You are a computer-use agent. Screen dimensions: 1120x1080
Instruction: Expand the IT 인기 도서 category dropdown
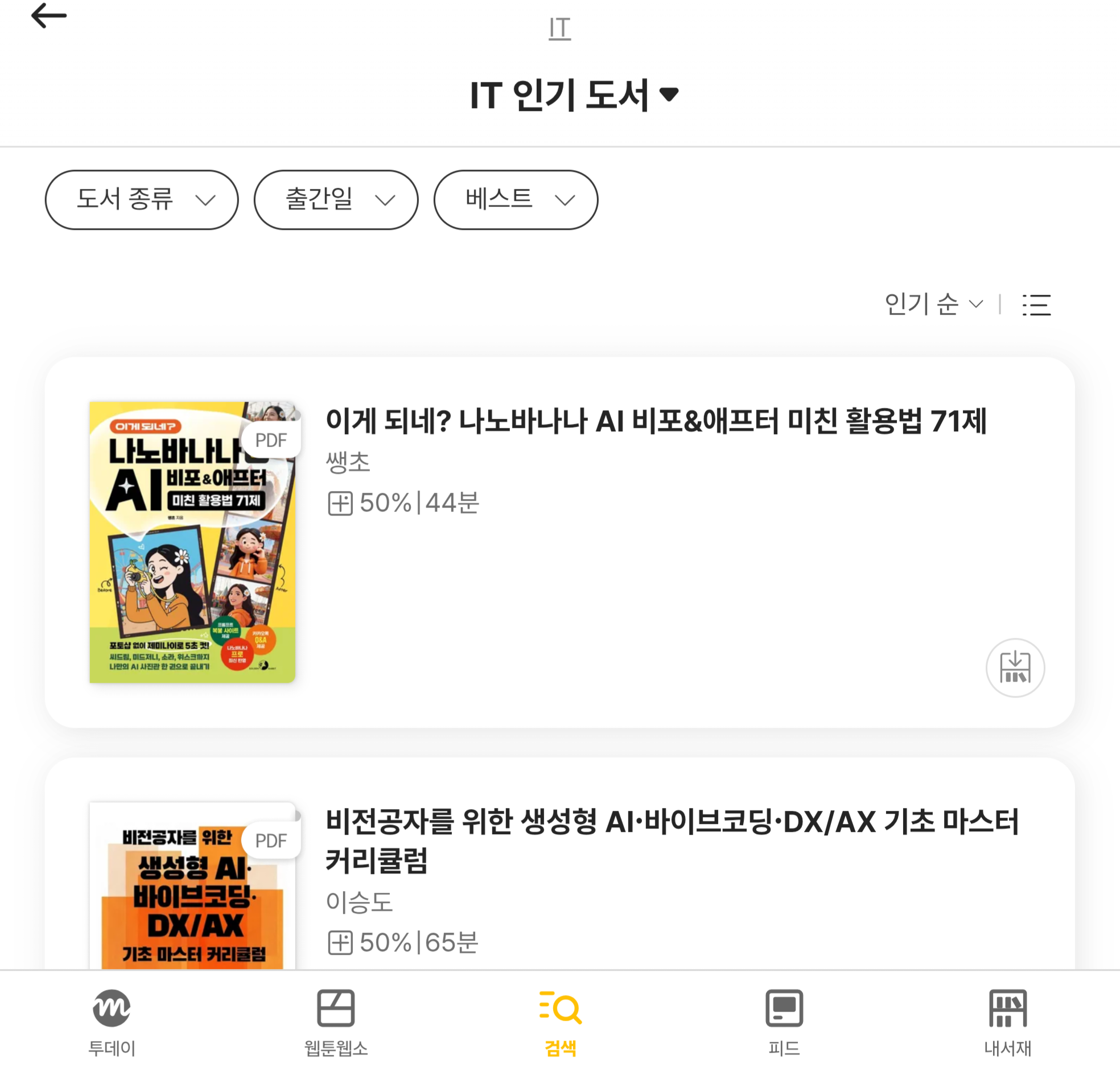[x=573, y=95]
